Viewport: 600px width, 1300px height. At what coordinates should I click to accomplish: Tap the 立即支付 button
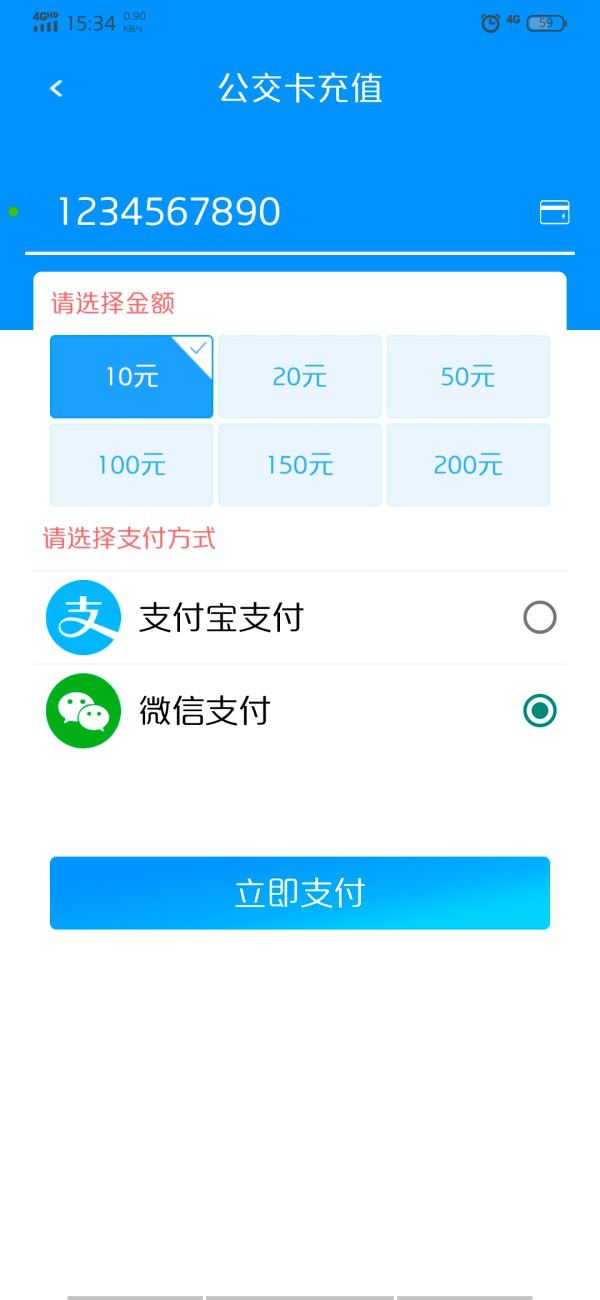300,893
